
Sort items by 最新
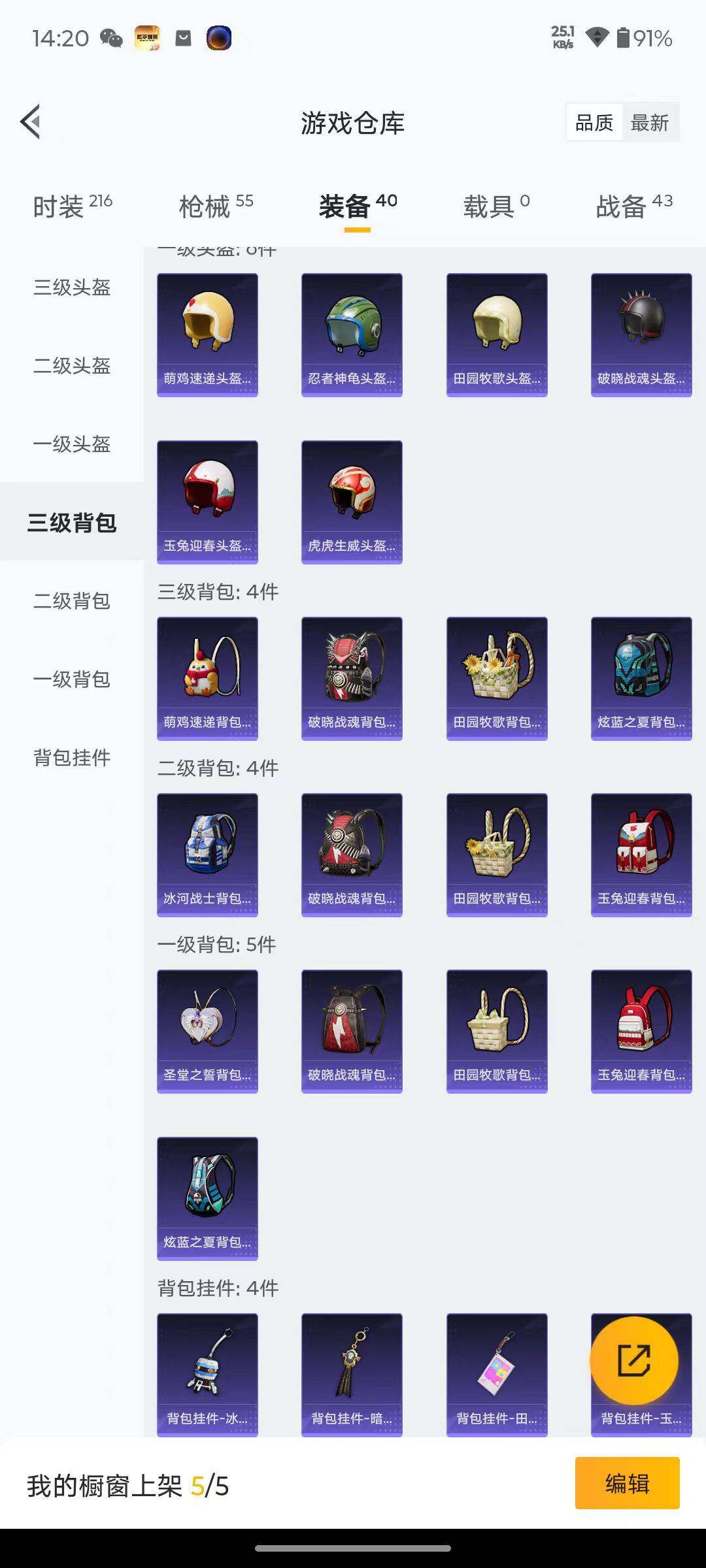point(649,123)
